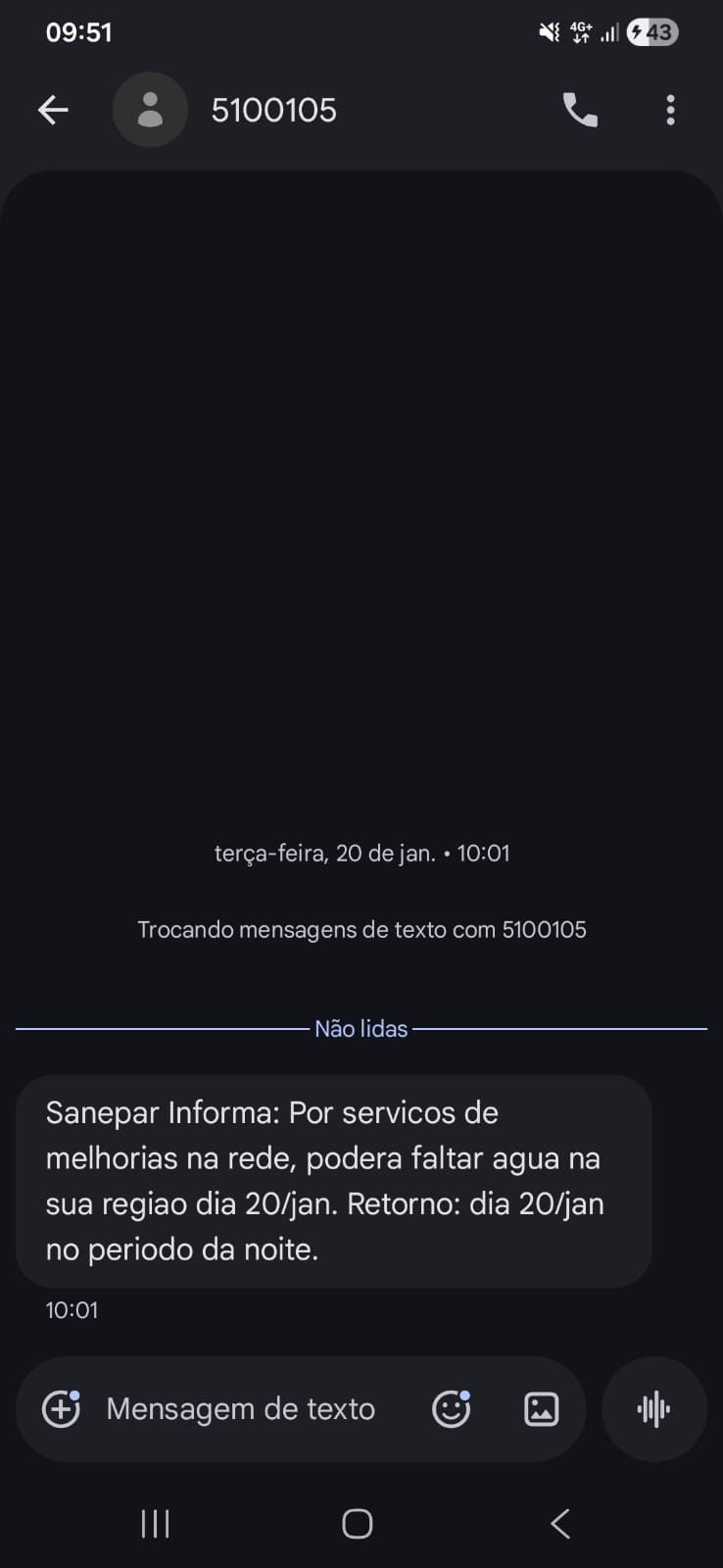
Task: Select the 'Não lidas' unread divider
Action: [x=361, y=1028]
